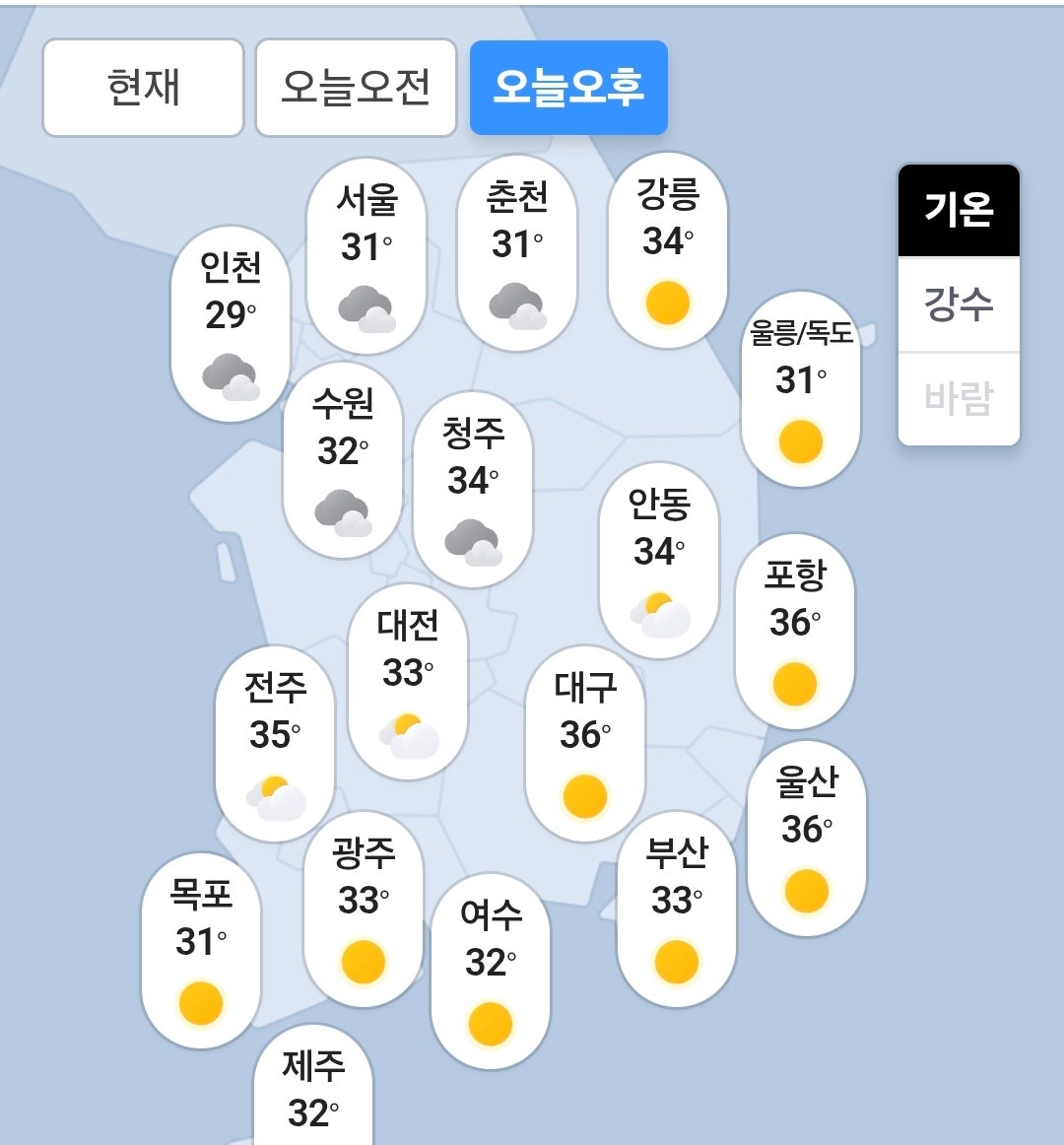View 춘천 forecast card
The width and height of the screenshot is (1064, 1145).
517,253
